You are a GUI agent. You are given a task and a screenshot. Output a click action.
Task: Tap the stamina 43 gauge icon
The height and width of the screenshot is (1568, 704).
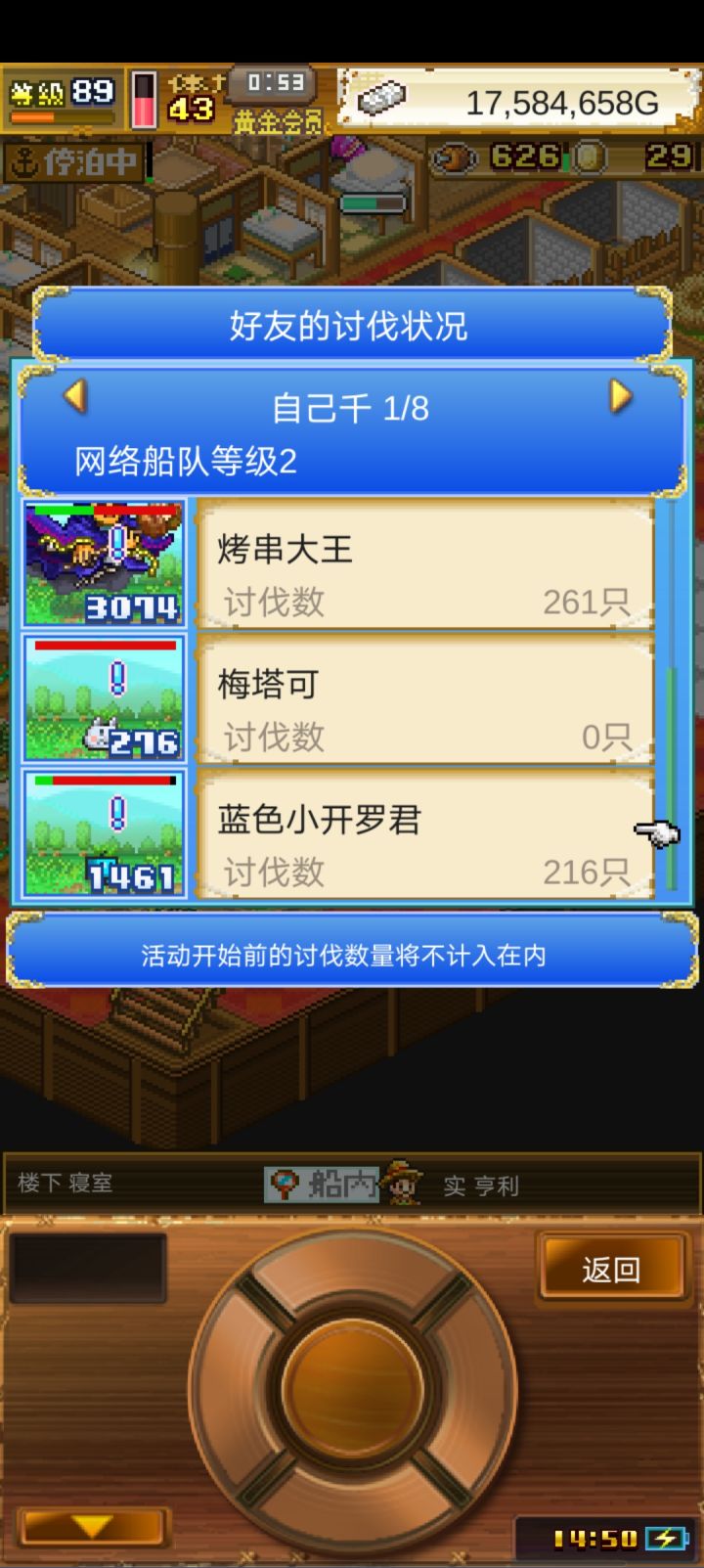pos(145,98)
